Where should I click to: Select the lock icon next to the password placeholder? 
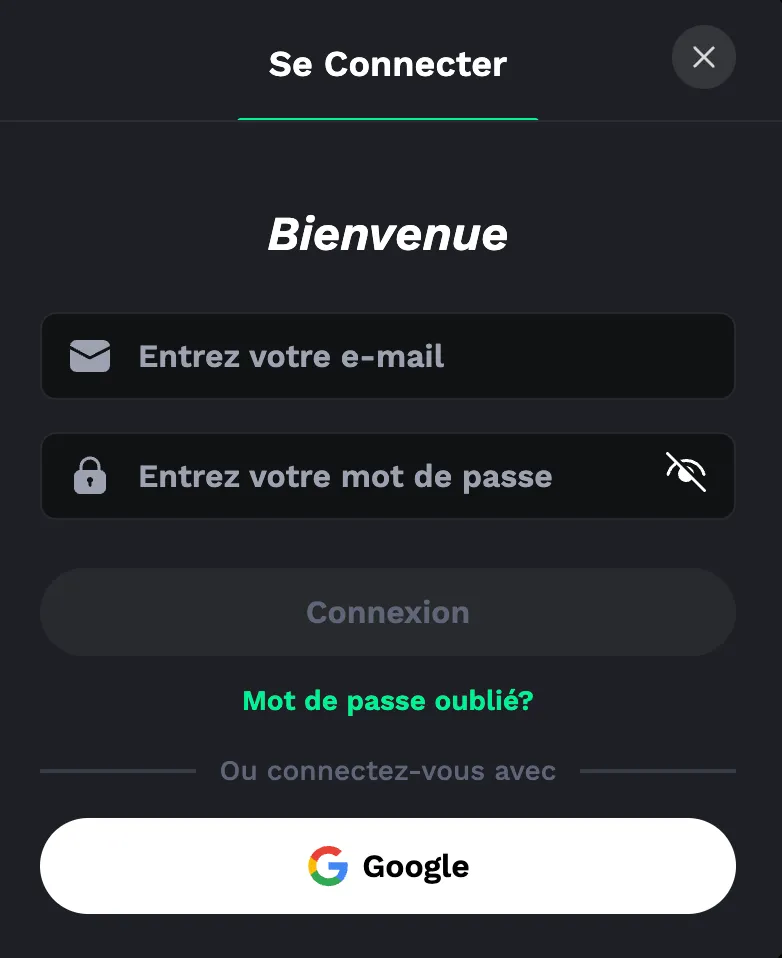click(90, 476)
